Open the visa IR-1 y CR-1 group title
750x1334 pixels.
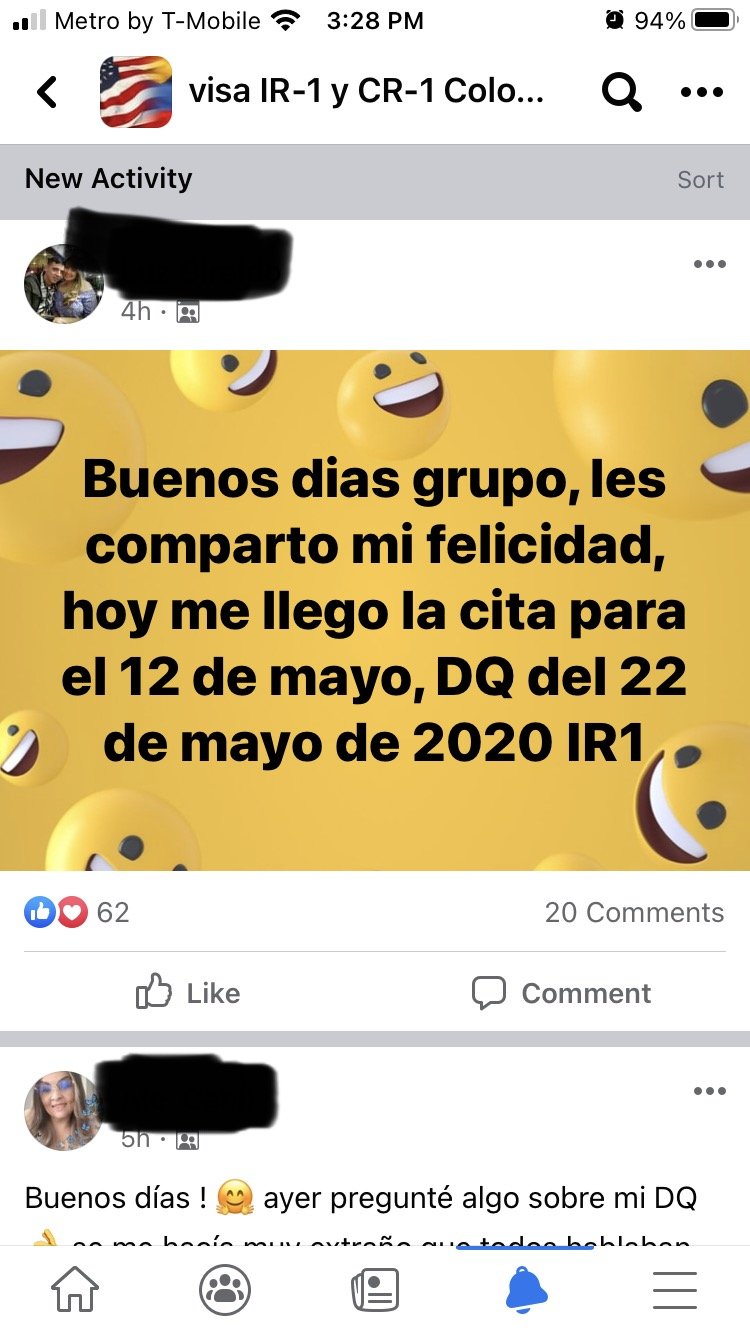[x=366, y=92]
